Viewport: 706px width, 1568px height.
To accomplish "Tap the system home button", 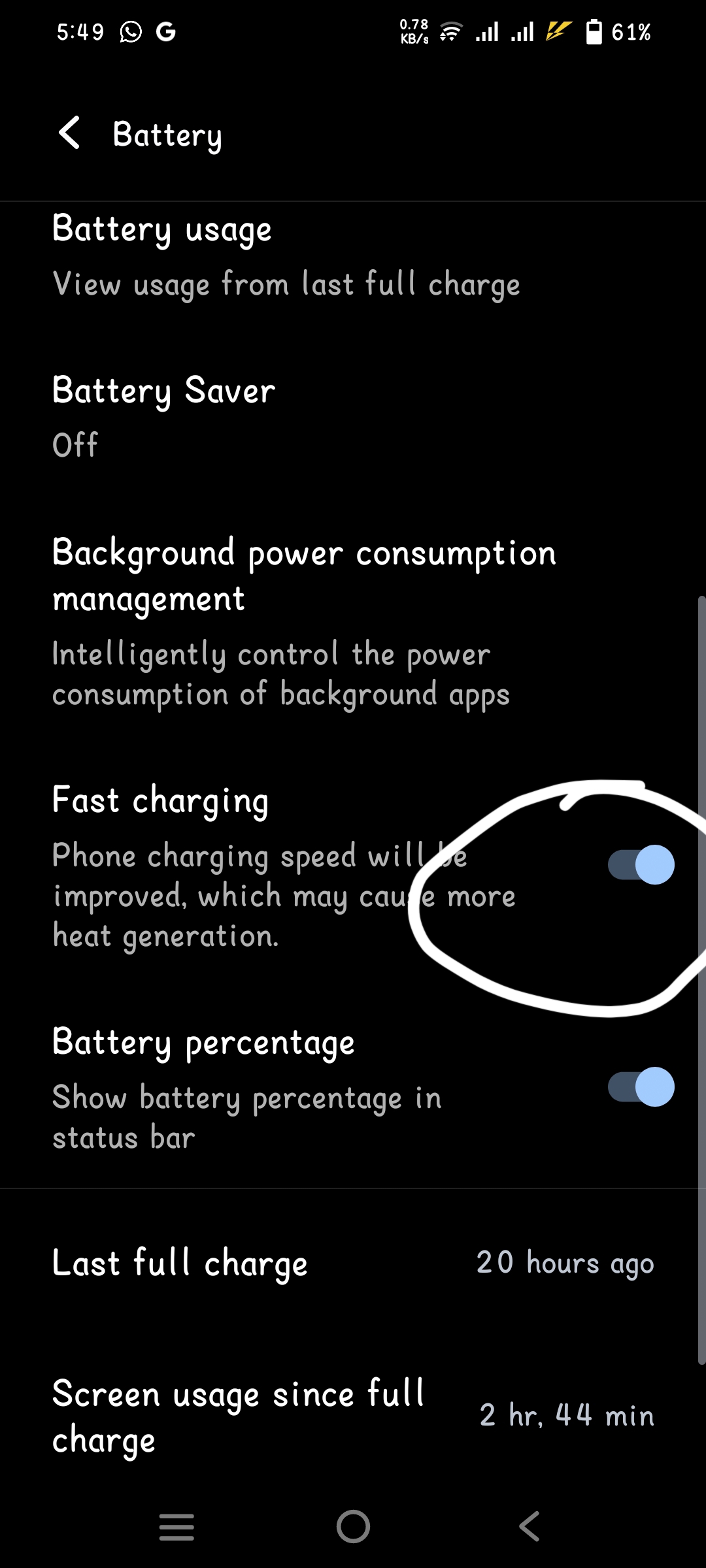I will (353, 1527).
